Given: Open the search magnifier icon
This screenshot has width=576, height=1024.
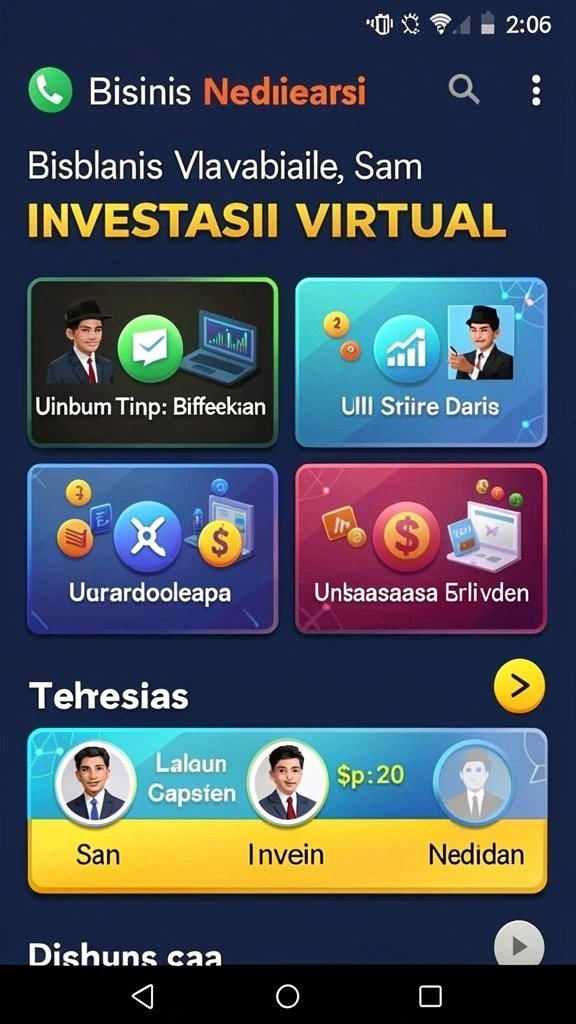Looking at the screenshot, I should 464,89.
